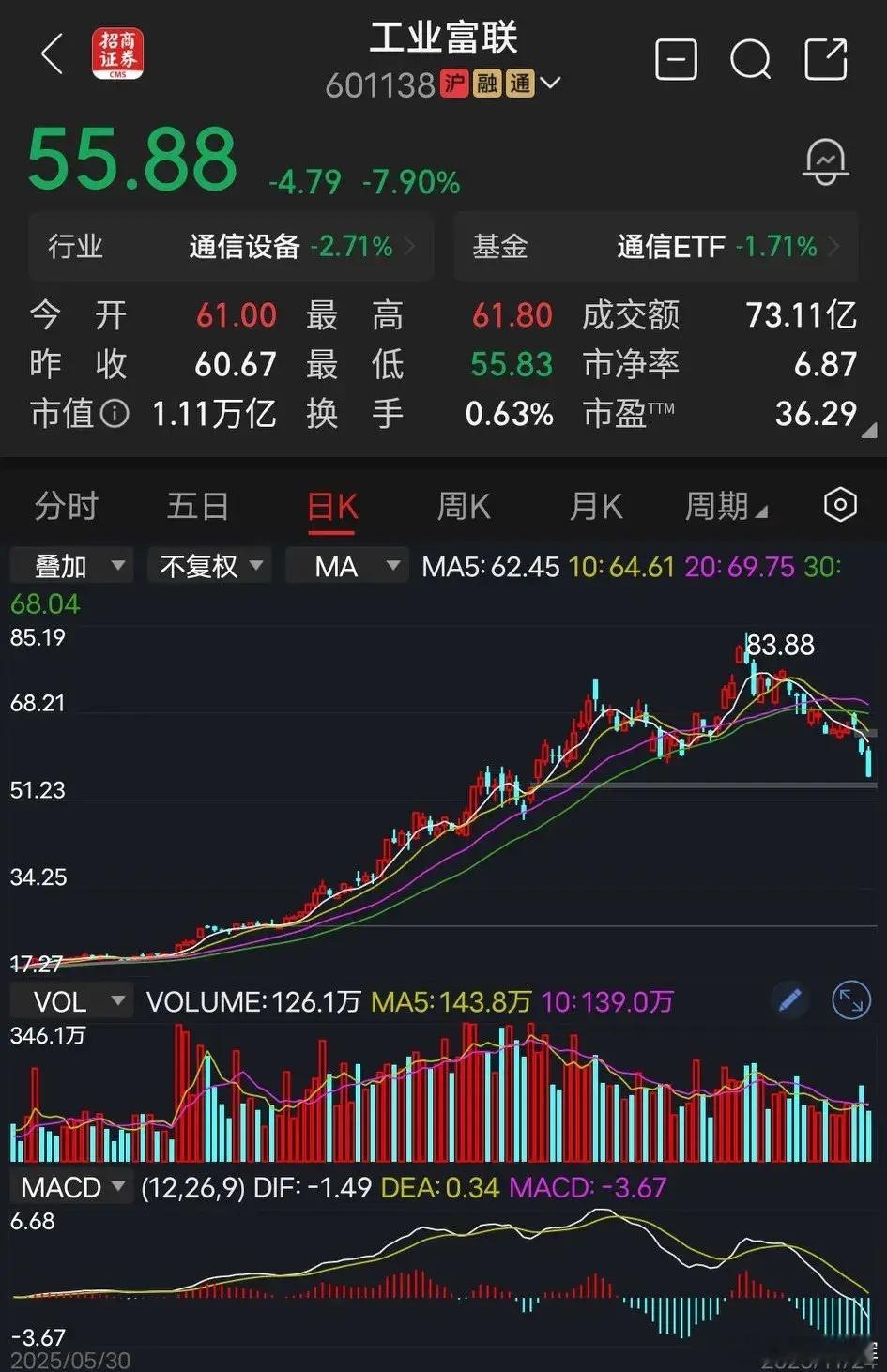Open the MA indicator dropdown
Screen dimensions: 887x1372
coord(346,565)
